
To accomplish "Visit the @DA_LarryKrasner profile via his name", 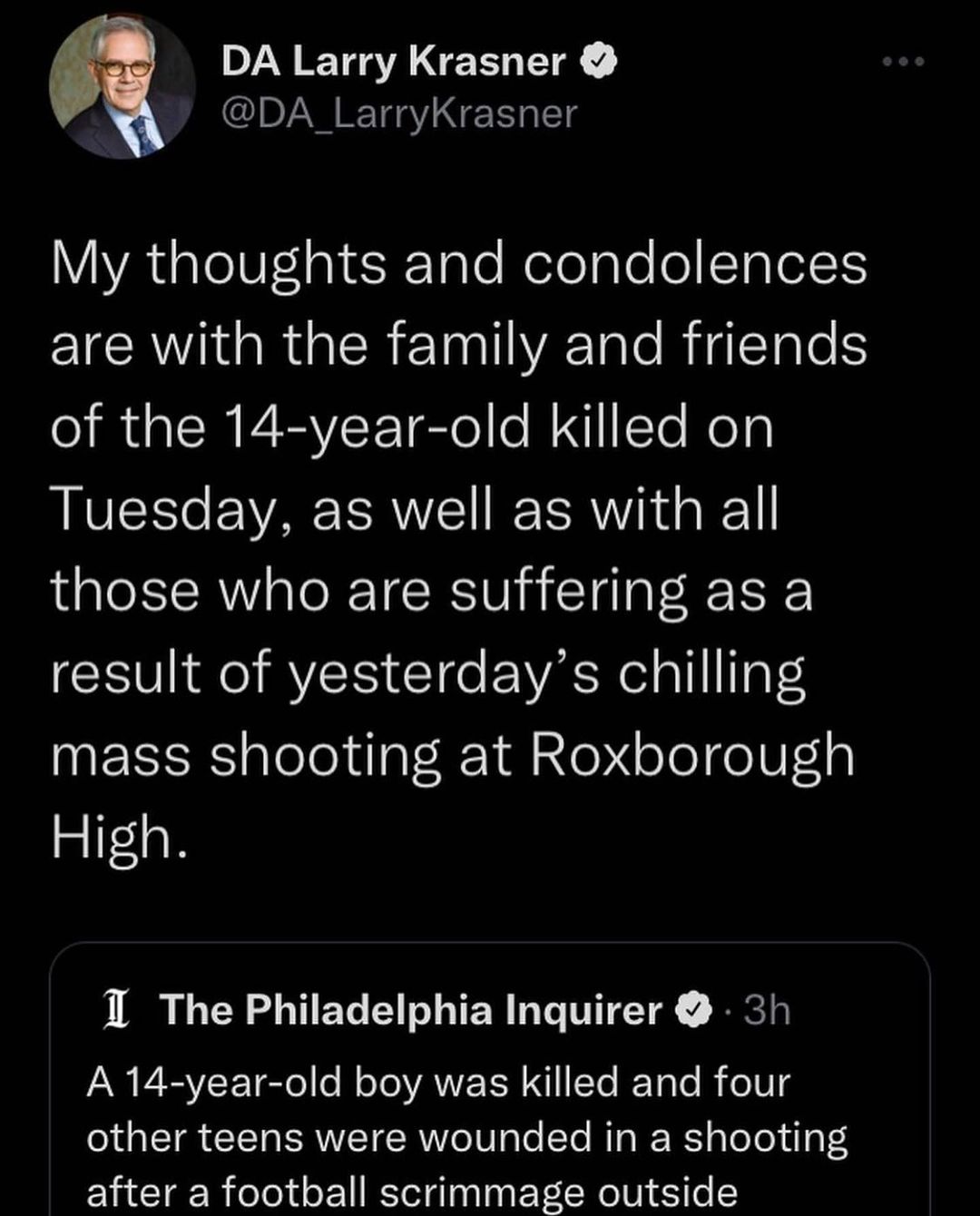I will coord(394,61).
